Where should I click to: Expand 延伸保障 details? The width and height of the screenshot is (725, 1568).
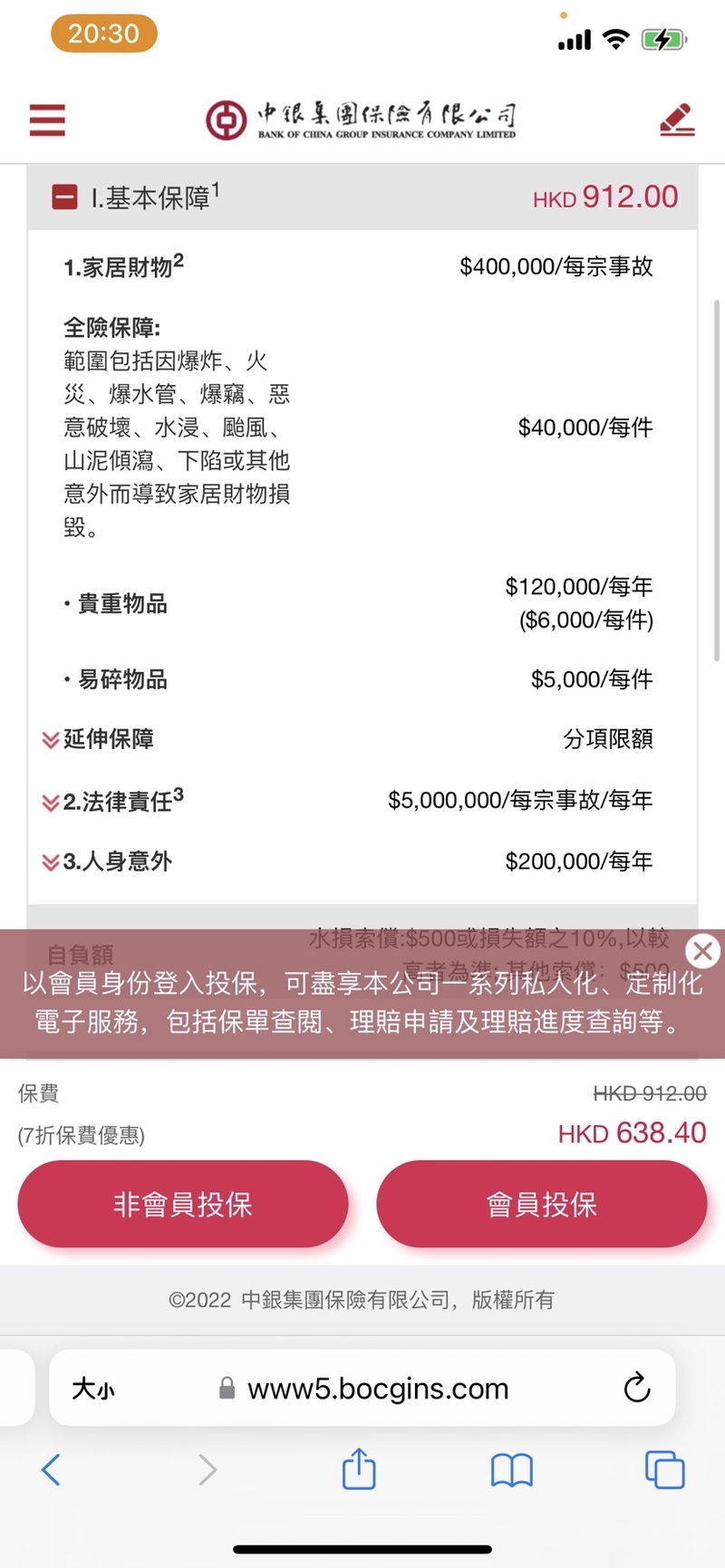tap(98, 739)
